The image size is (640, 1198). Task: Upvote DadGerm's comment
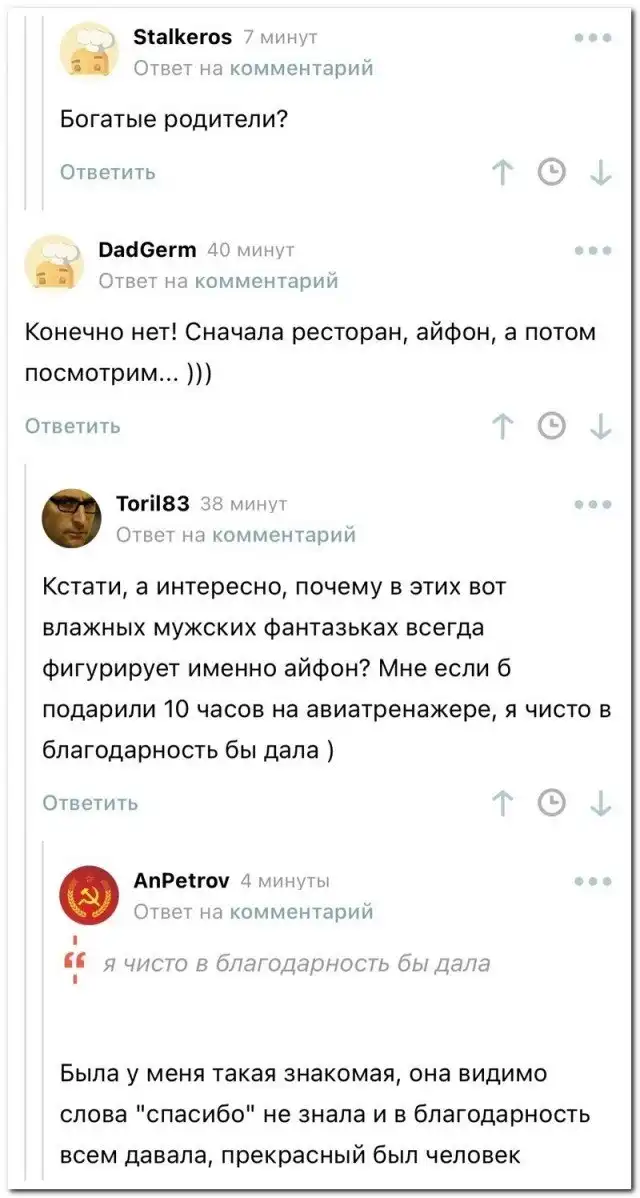pos(501,426)
